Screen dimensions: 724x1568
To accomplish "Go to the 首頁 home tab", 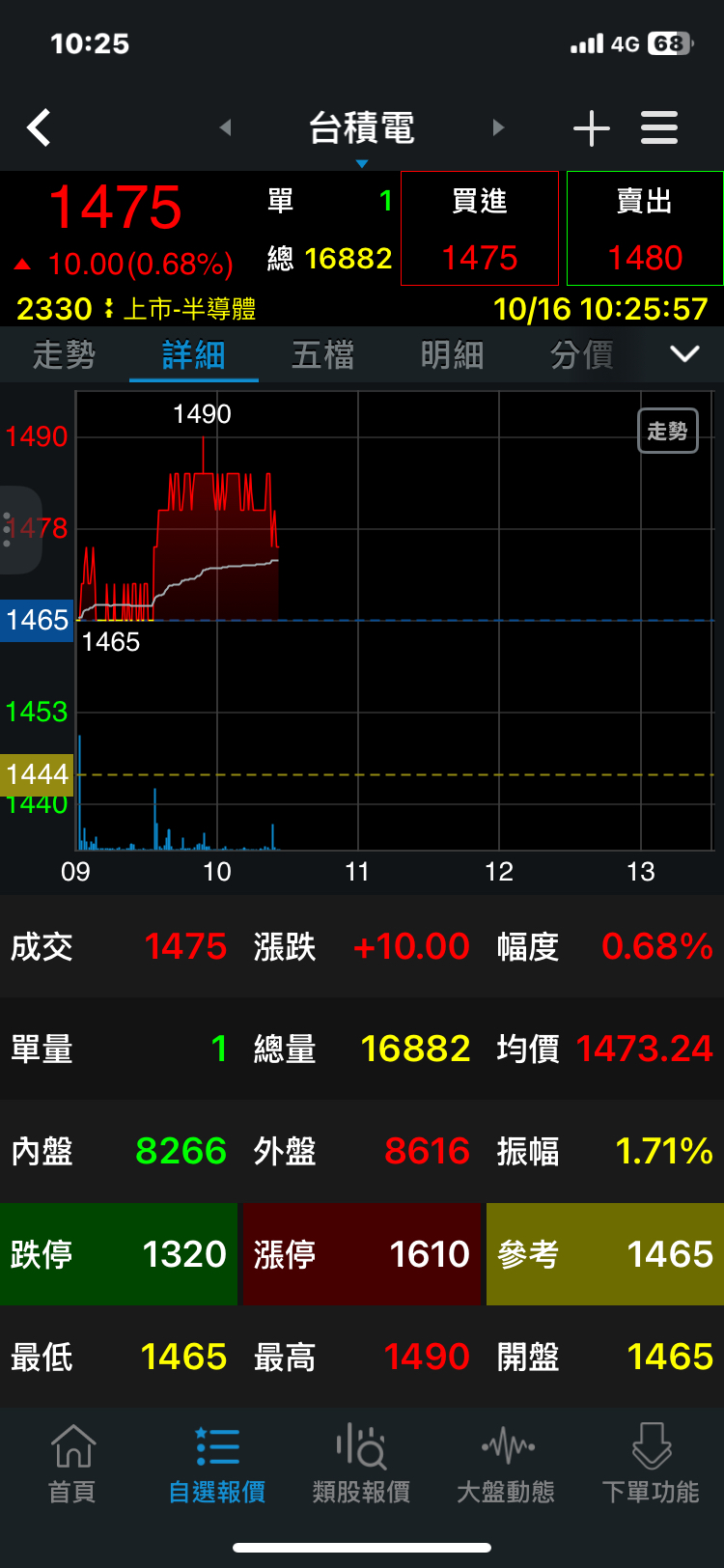I will click(x=72, y=1464).
